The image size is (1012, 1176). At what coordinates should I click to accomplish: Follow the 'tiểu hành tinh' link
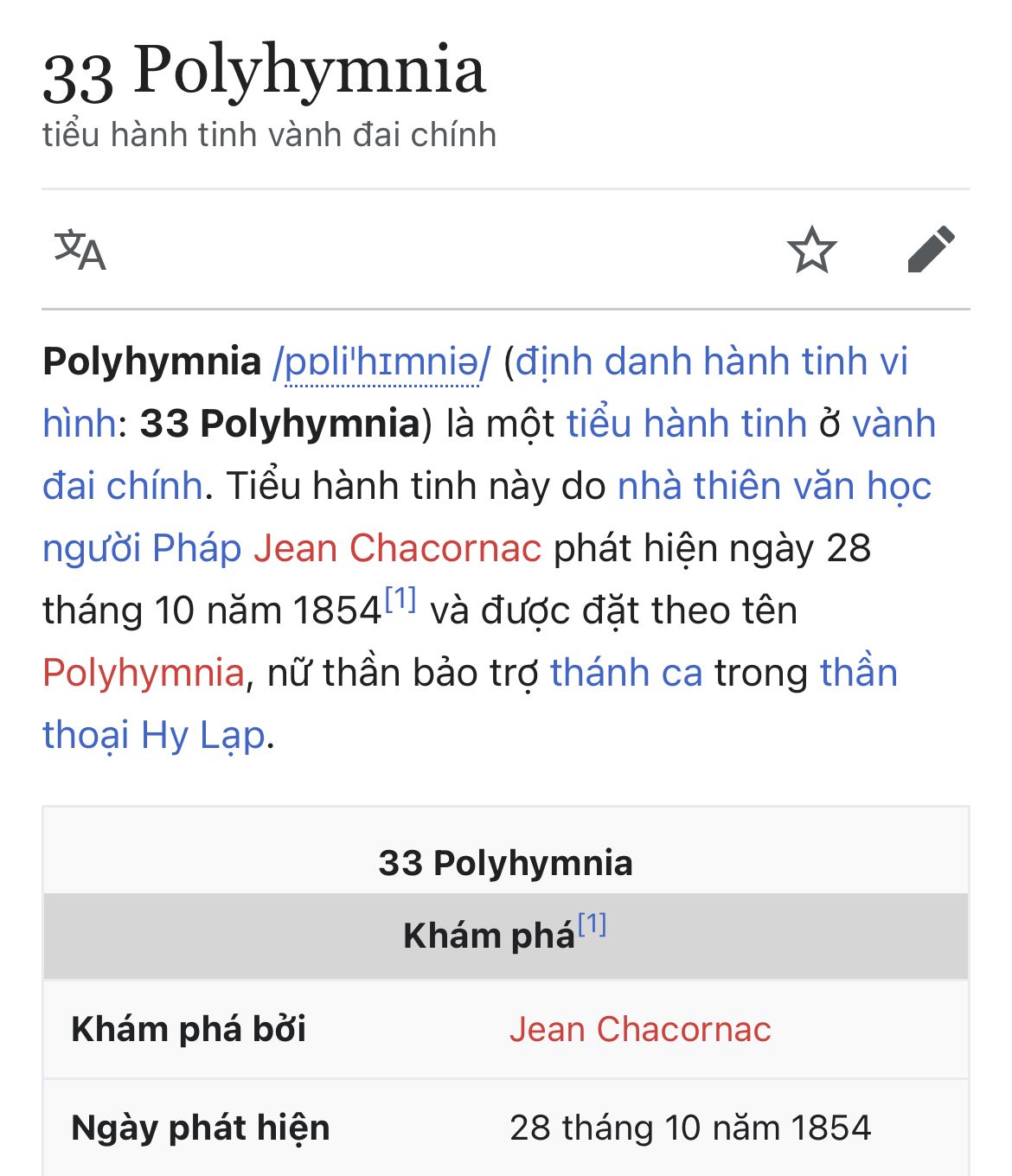(686, 424)
